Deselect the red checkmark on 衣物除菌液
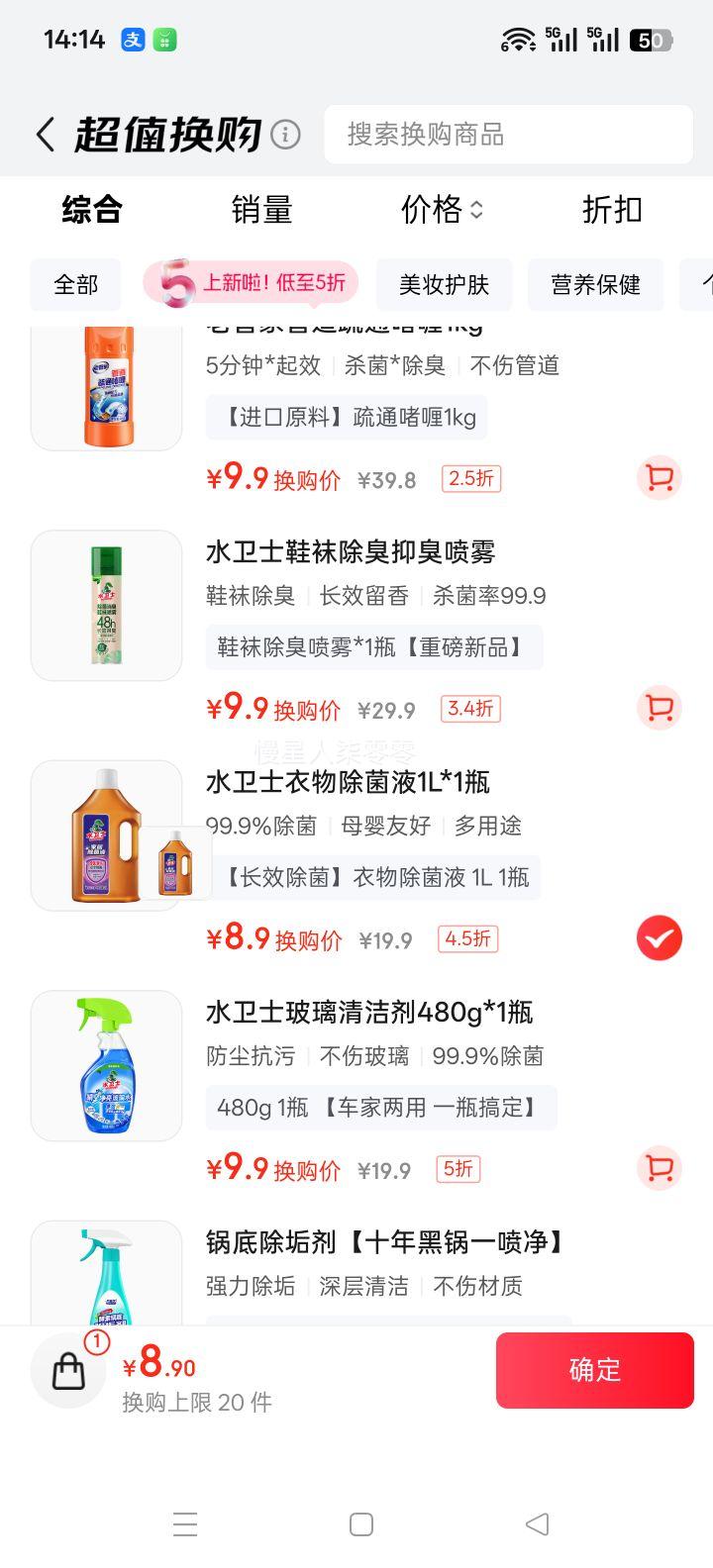This screenshot has width=713, height=1568. click(x=660, y=937)
